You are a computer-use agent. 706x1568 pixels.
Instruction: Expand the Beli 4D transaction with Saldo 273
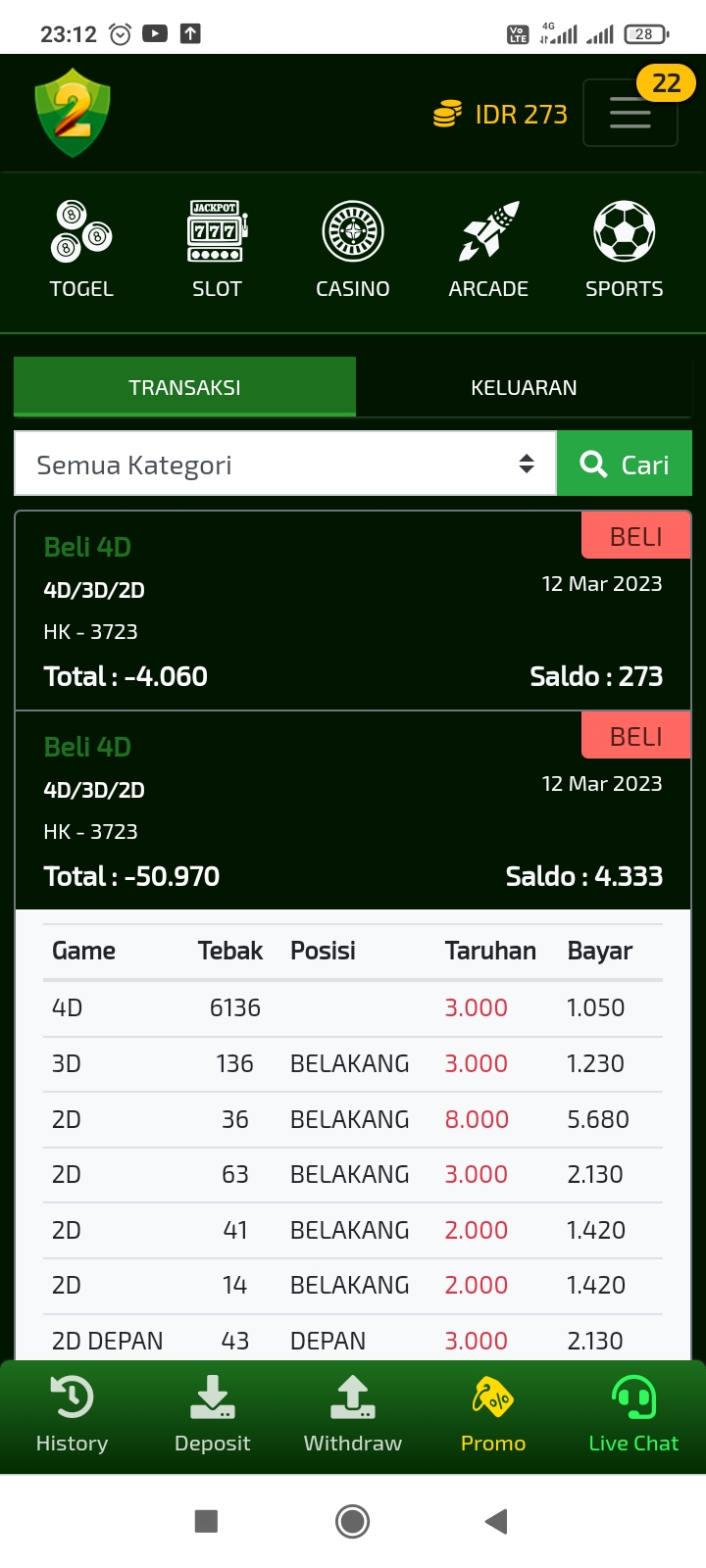pos(353,612)
